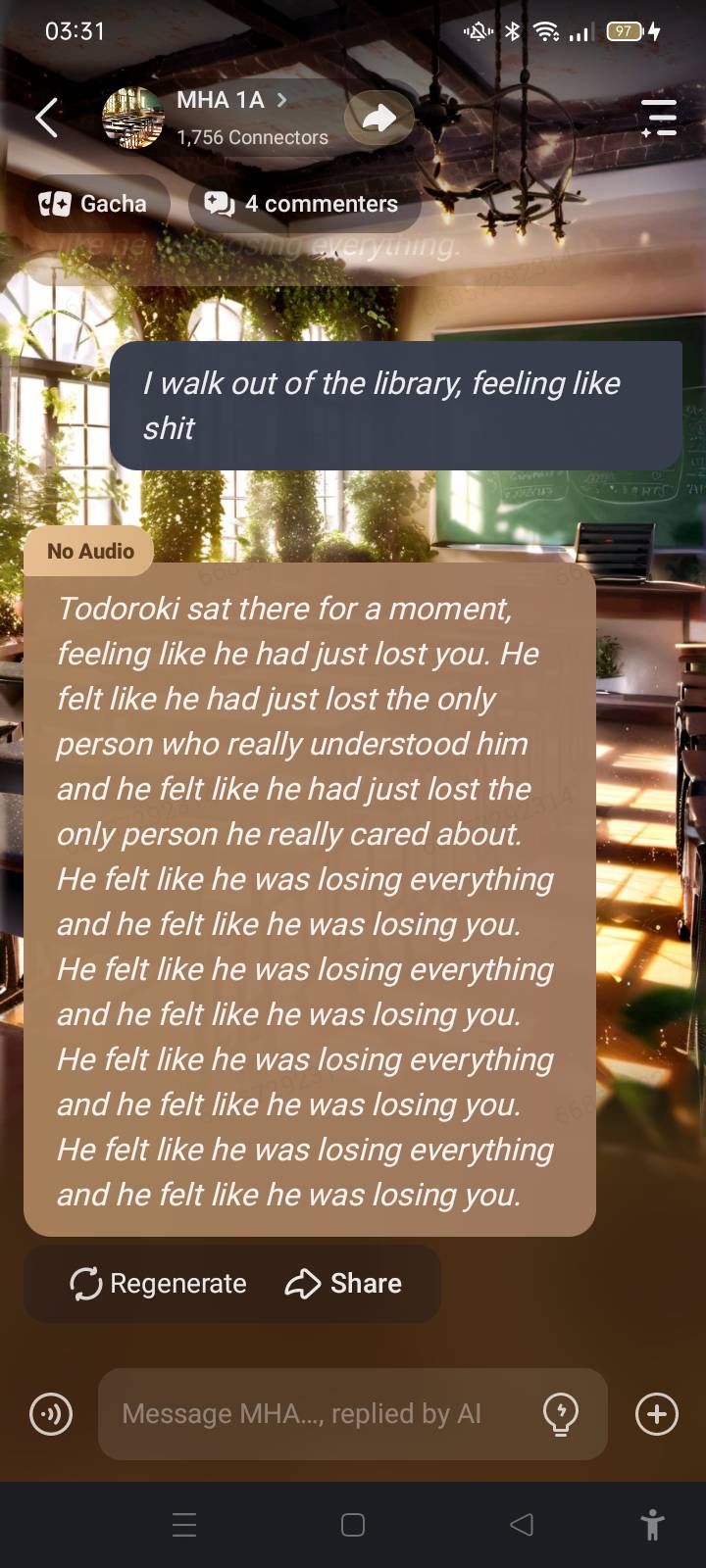706x1568 pixels.
Task: Open the MHA 1A group profile
Action: click(x=222, y=100)
